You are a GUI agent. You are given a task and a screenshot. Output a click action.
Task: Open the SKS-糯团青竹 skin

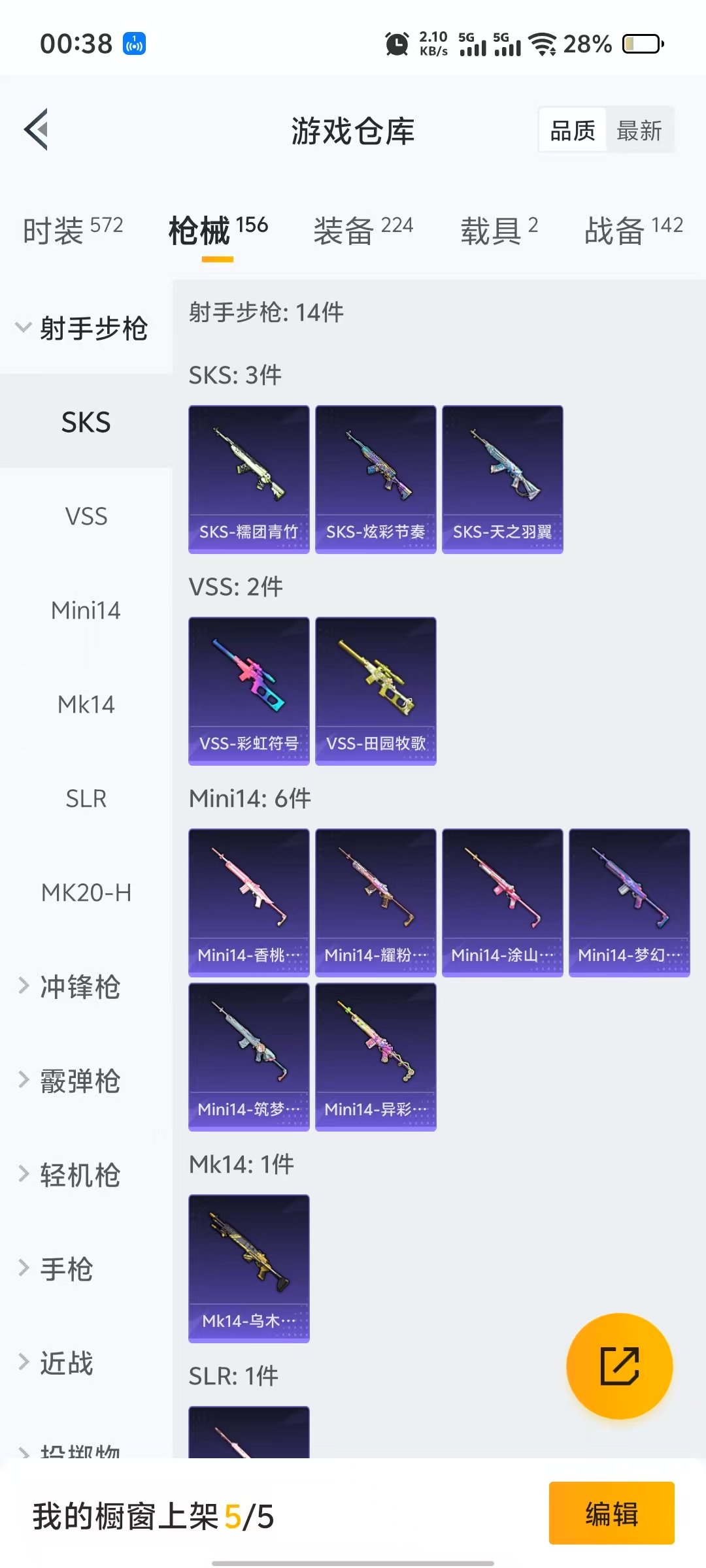(x=248, y=479)
